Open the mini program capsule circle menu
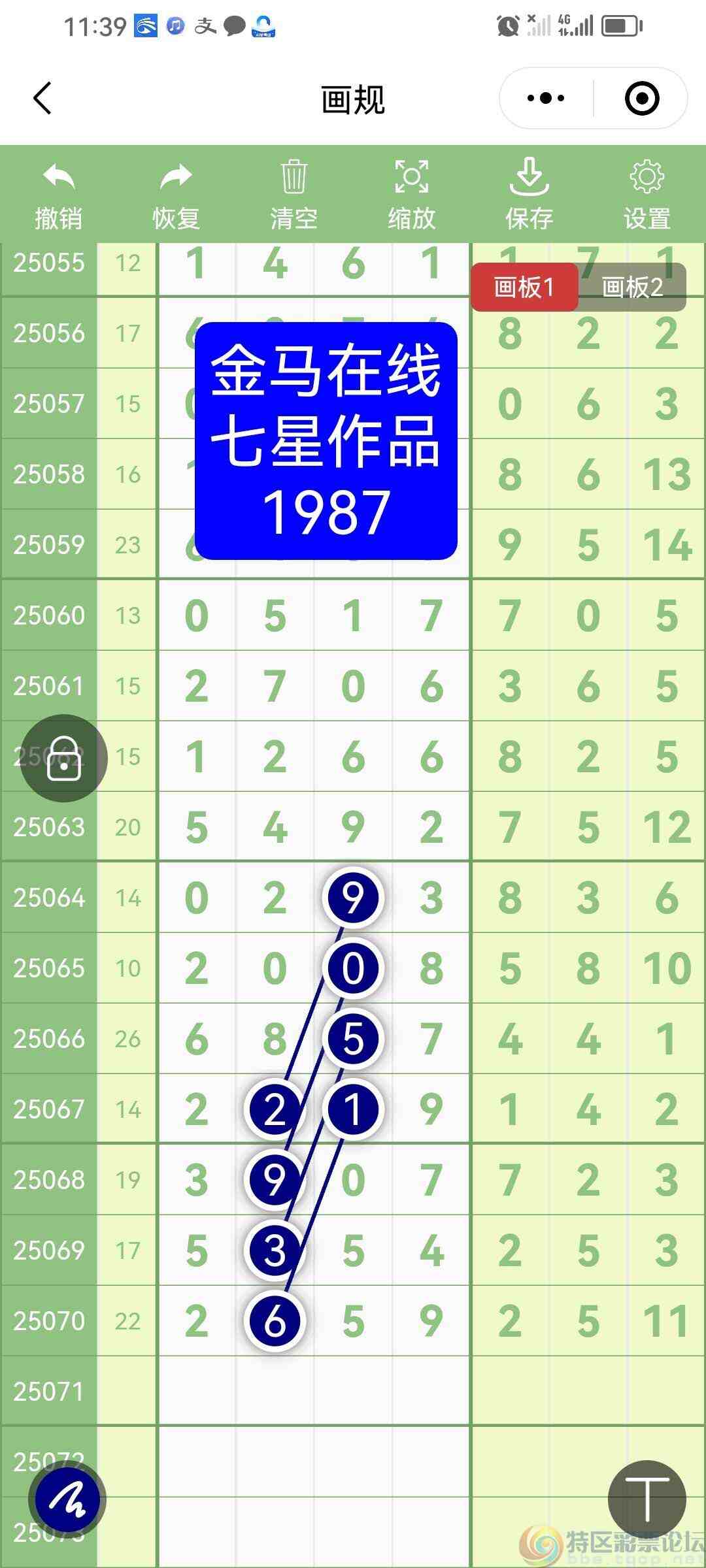706x1568 pixels. tap(641, 97)
